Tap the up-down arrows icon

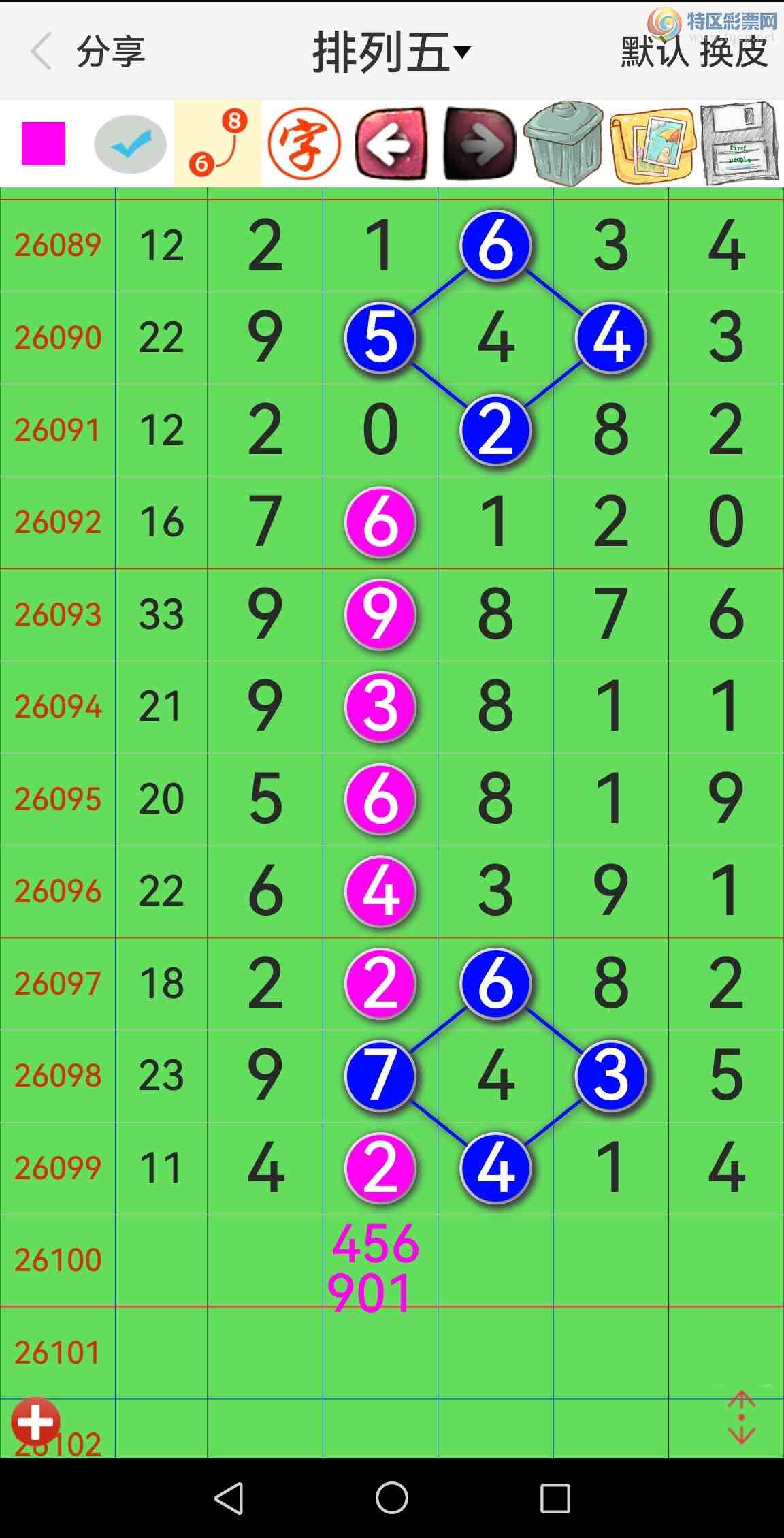(x=741, y=1418)
